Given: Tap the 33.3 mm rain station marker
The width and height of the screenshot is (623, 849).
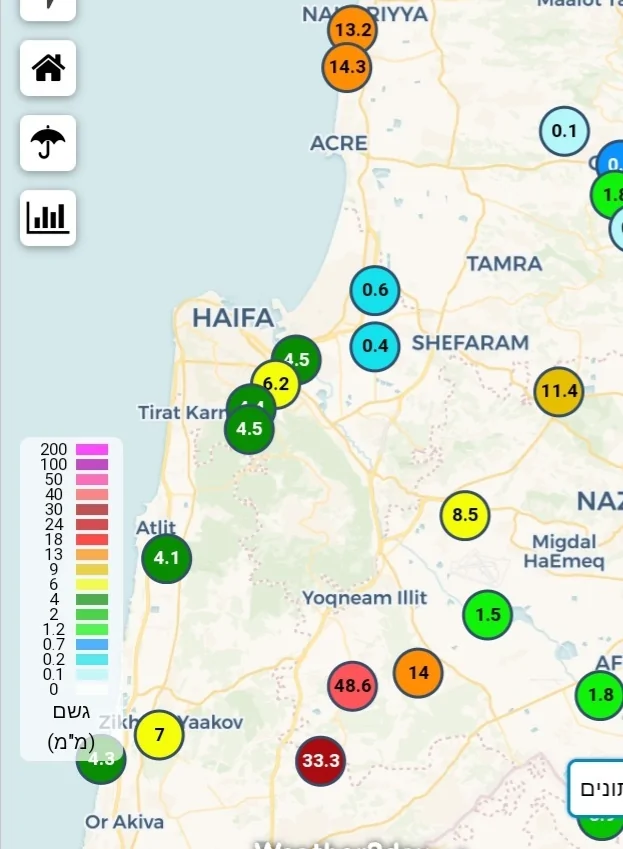Looking at the screenshot, I should point(321,760).
